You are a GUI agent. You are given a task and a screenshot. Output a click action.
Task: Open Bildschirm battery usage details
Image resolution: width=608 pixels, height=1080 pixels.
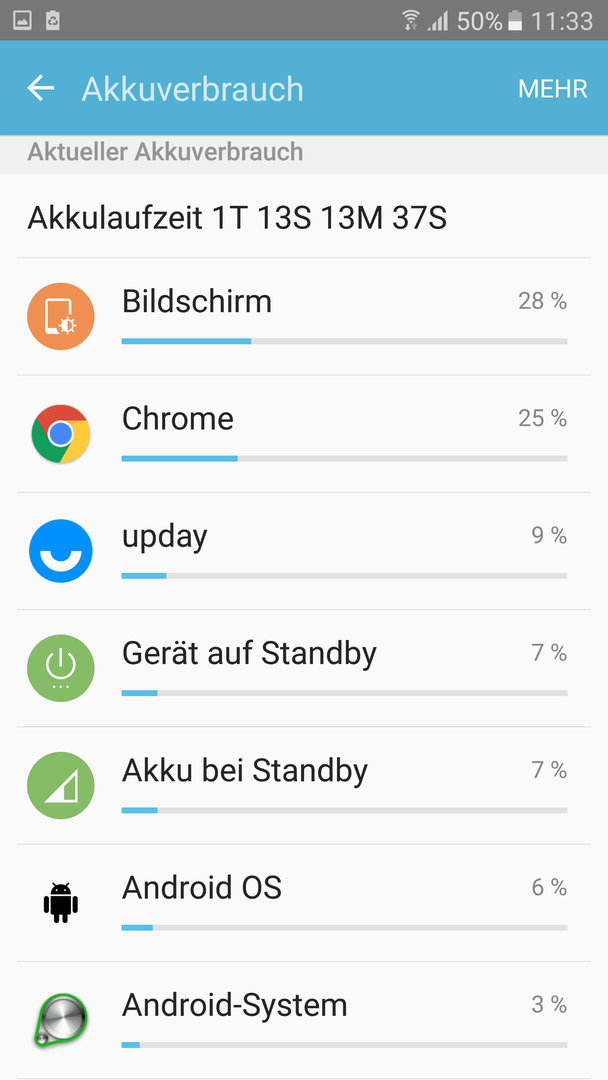coord(304,317)
